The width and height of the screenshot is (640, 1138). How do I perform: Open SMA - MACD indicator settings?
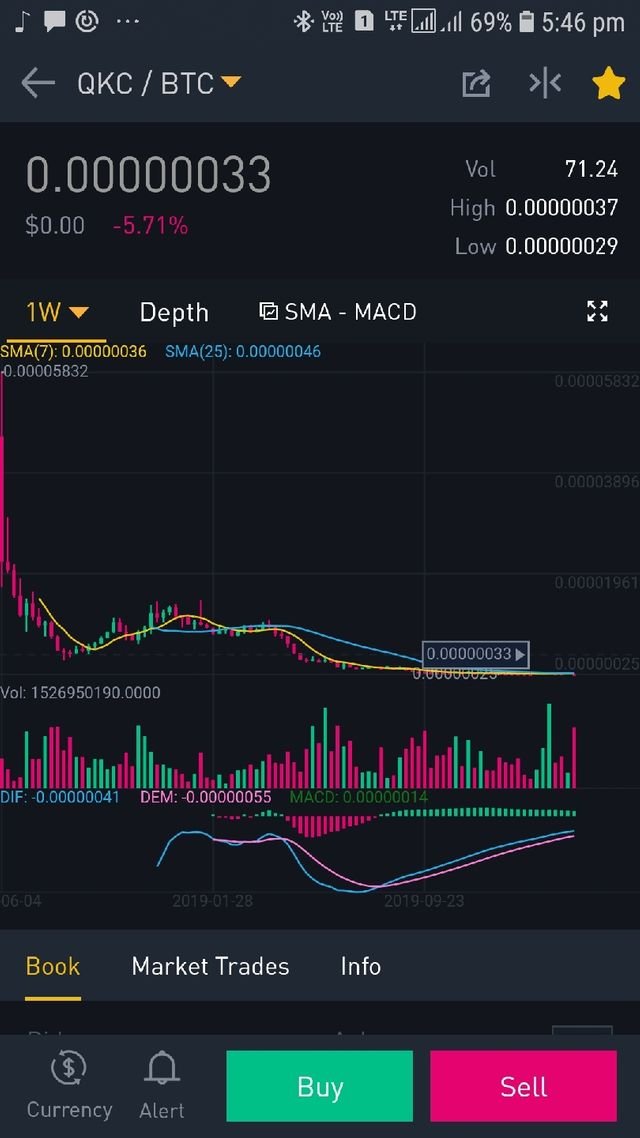pyautogui.click(x=338, y=312)
